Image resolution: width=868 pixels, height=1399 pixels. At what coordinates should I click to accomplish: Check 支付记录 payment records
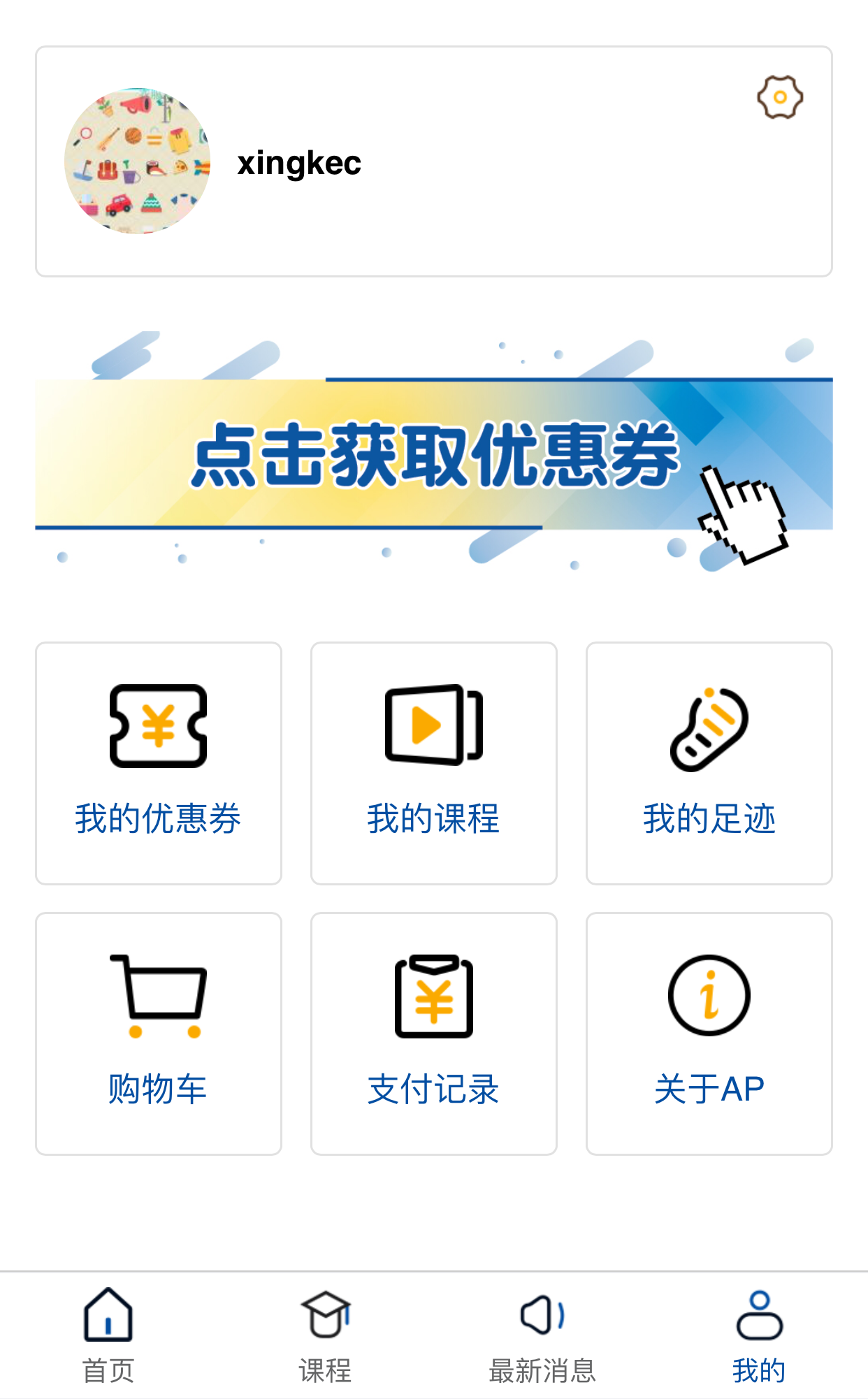click(434, 1034)
